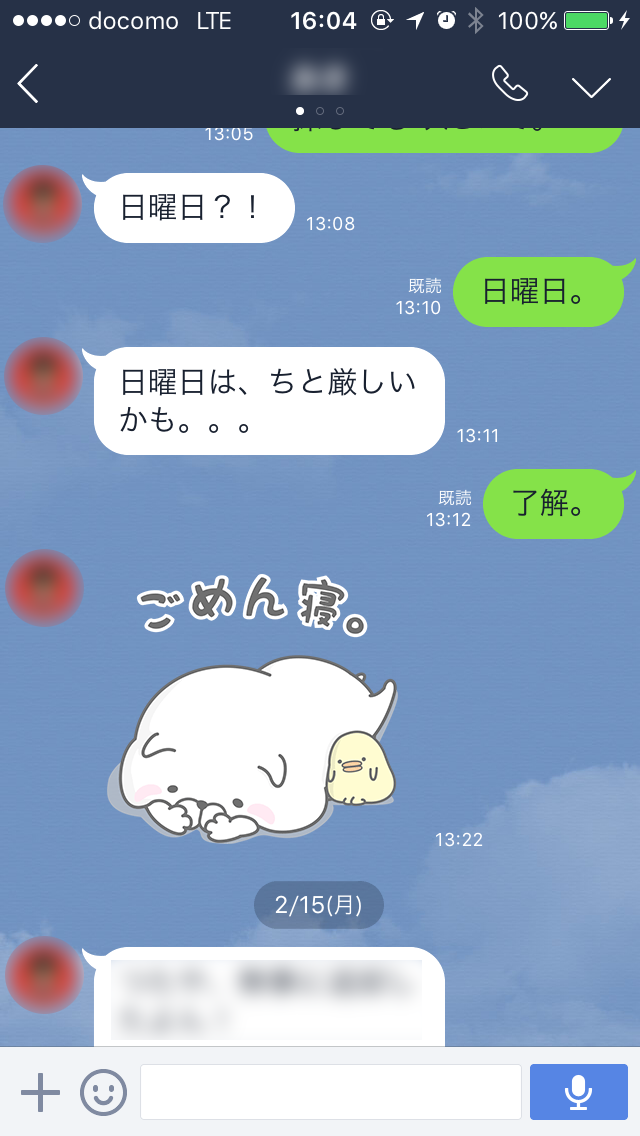This screenshot has height=1136, width=640.
Task: Open sender's avatar next to 日曜日？！
Action: [x=42, y=204]
